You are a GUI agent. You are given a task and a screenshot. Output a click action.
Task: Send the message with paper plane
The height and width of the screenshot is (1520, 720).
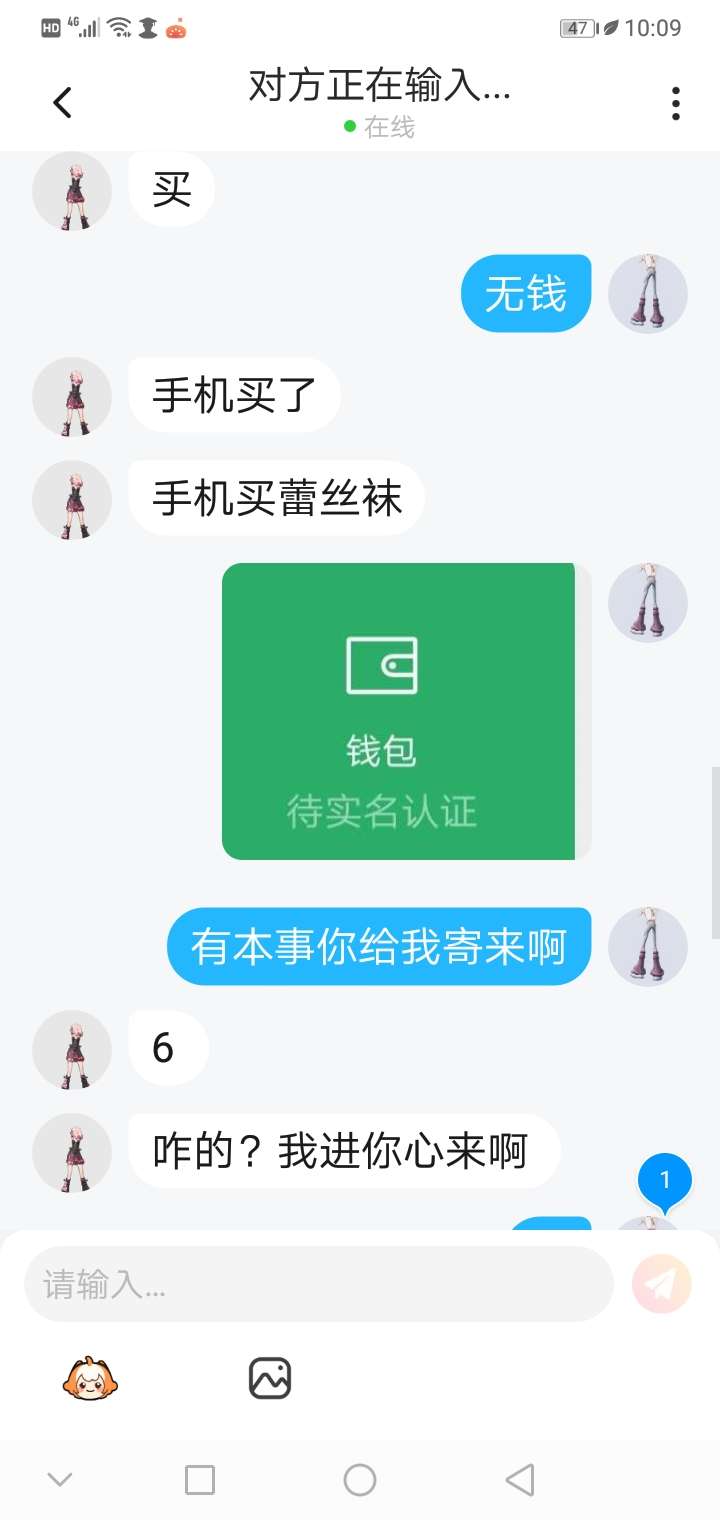point(662,1284)
